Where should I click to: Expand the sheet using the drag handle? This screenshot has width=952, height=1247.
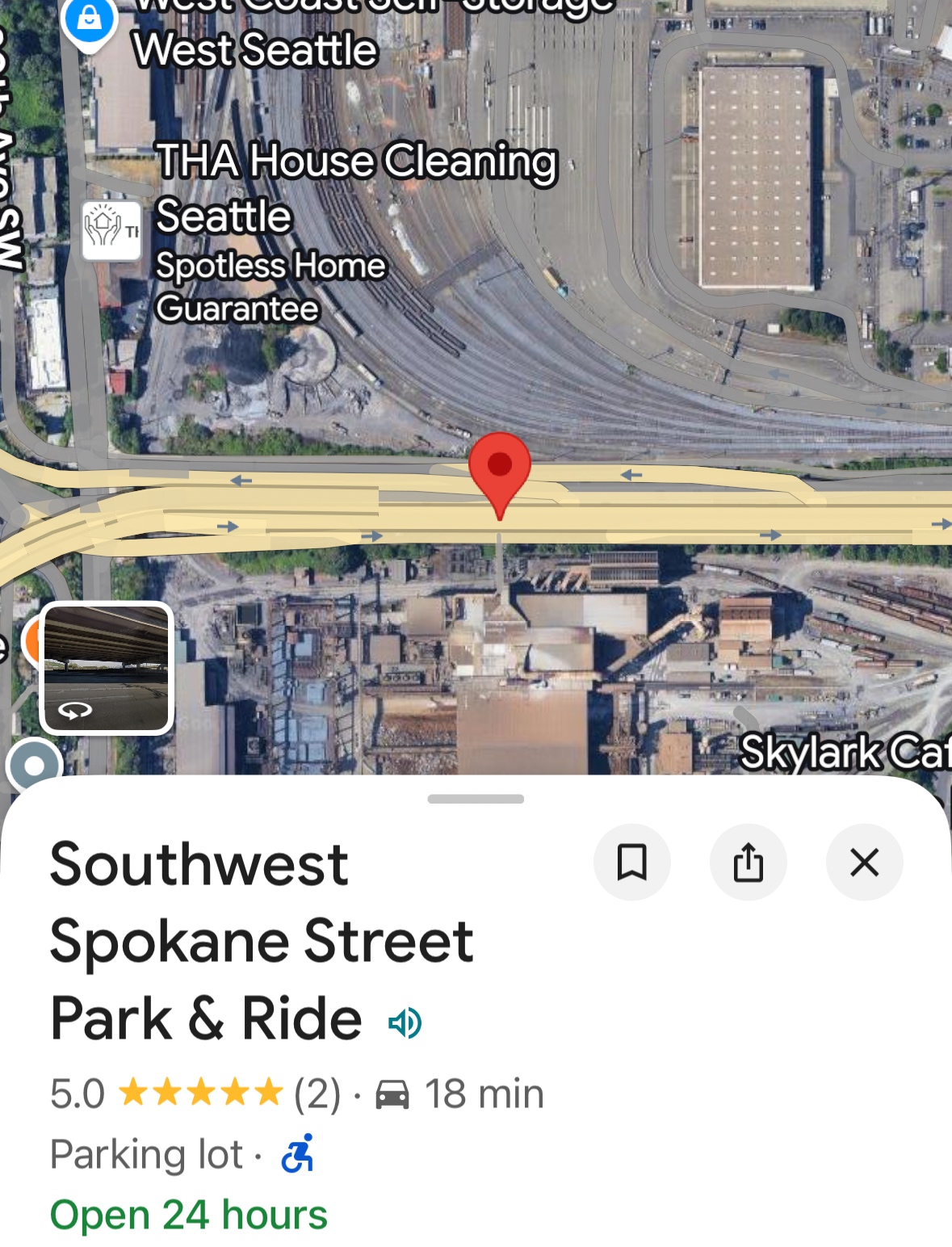click(x=476, y=799)
